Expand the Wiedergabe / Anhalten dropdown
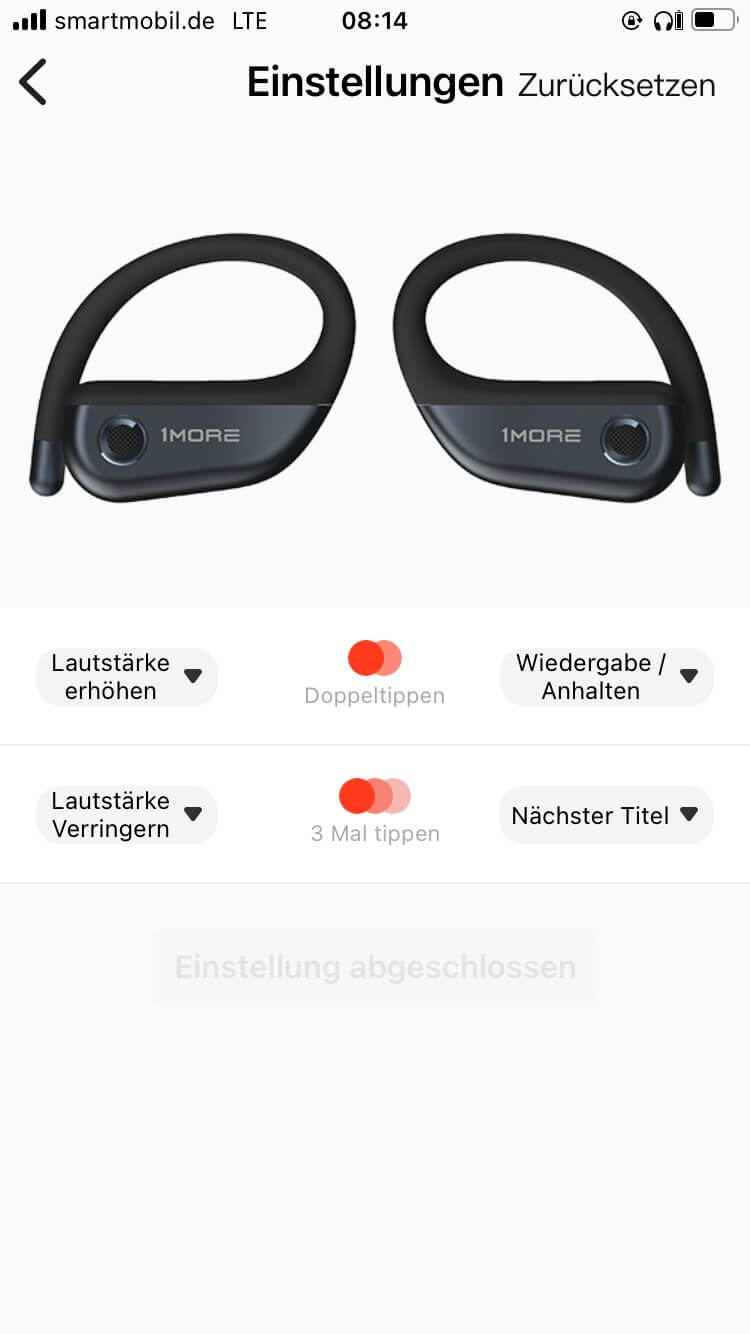 point(606,677)
